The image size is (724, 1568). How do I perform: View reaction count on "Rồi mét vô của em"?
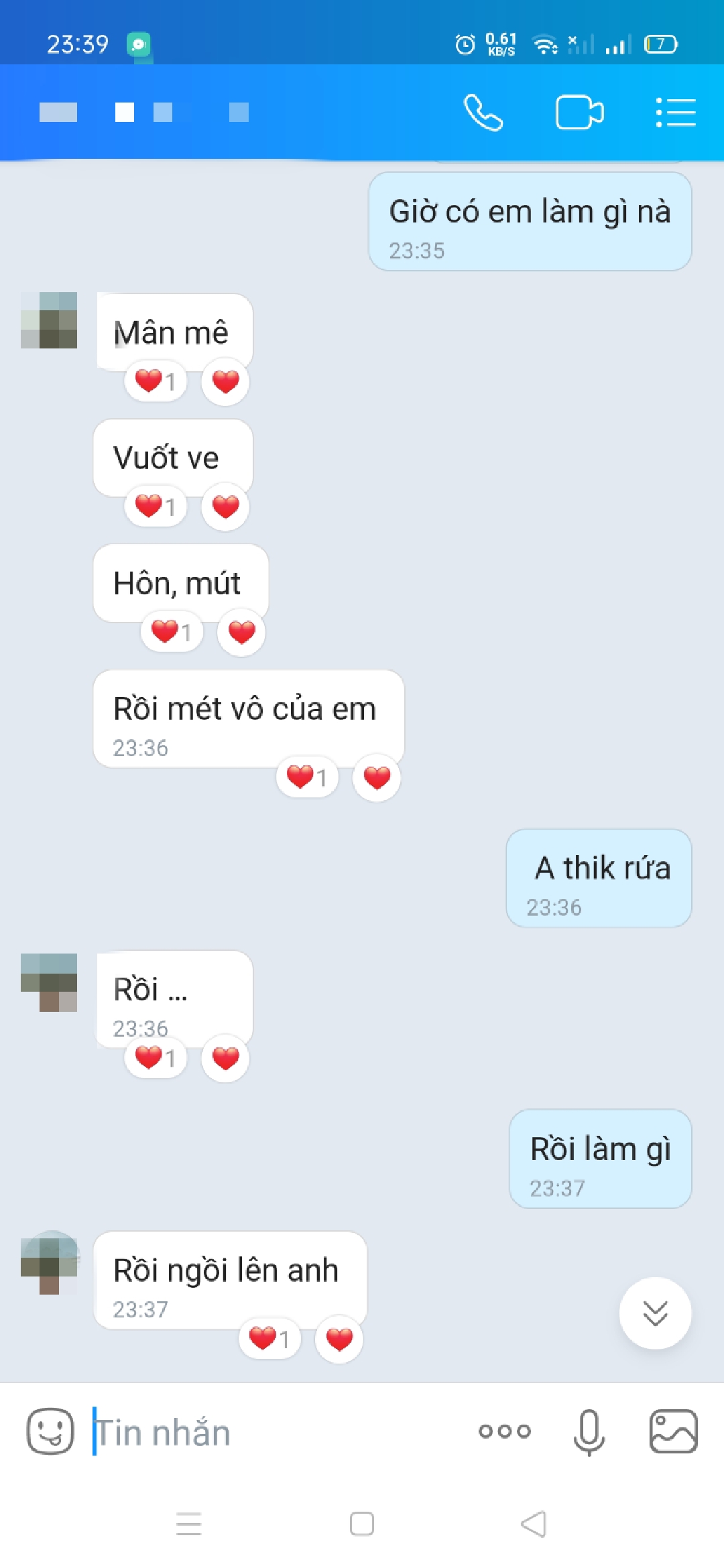[x=306, y=777]
